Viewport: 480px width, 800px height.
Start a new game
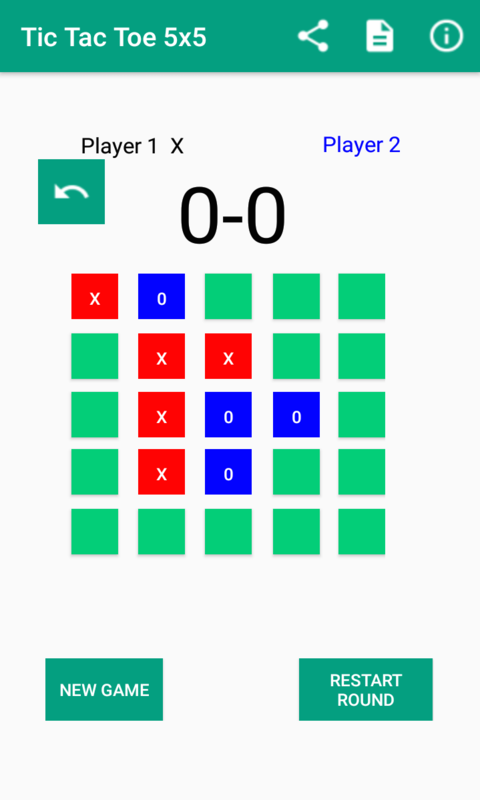[x=104, y=689]
